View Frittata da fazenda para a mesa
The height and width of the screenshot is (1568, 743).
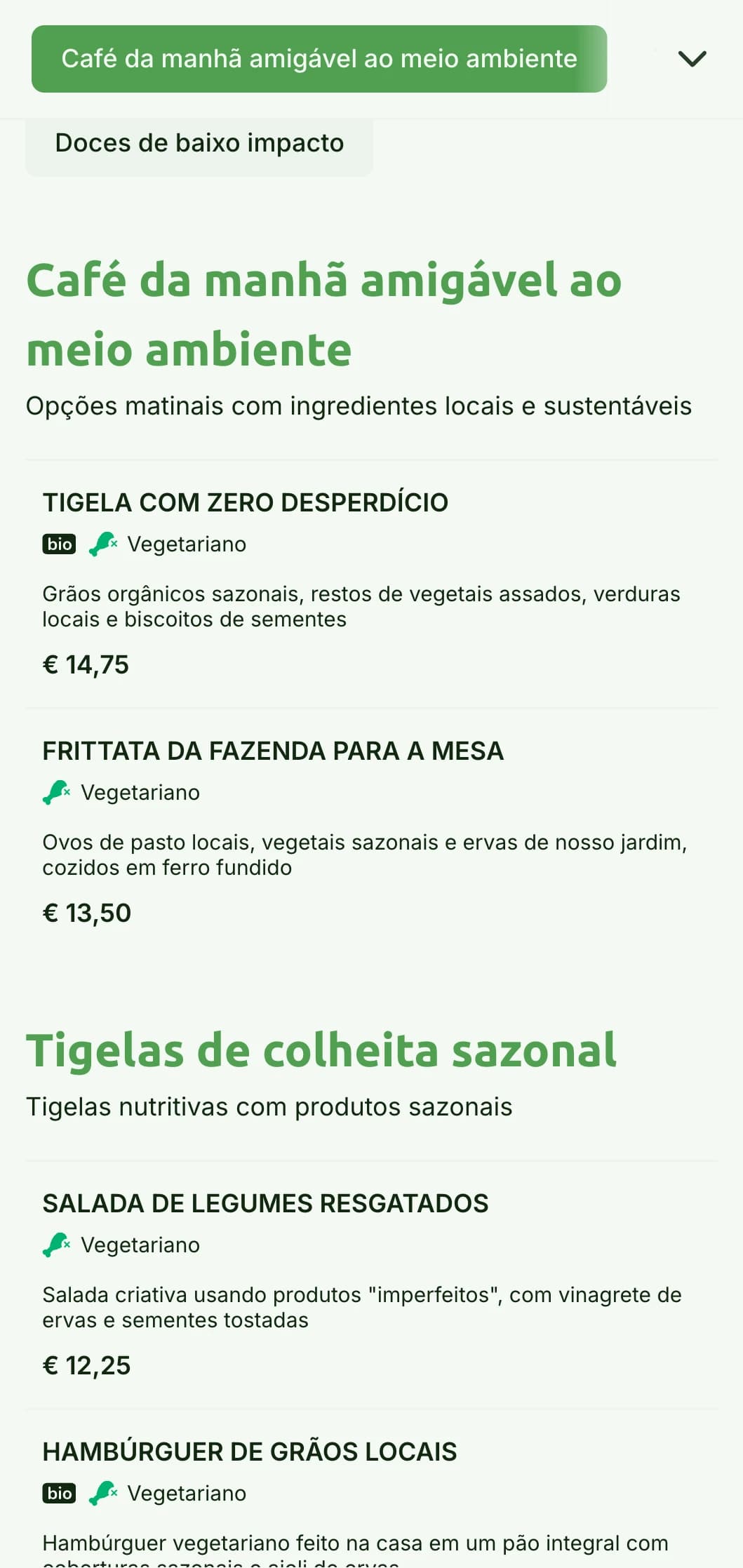point(273,751)
